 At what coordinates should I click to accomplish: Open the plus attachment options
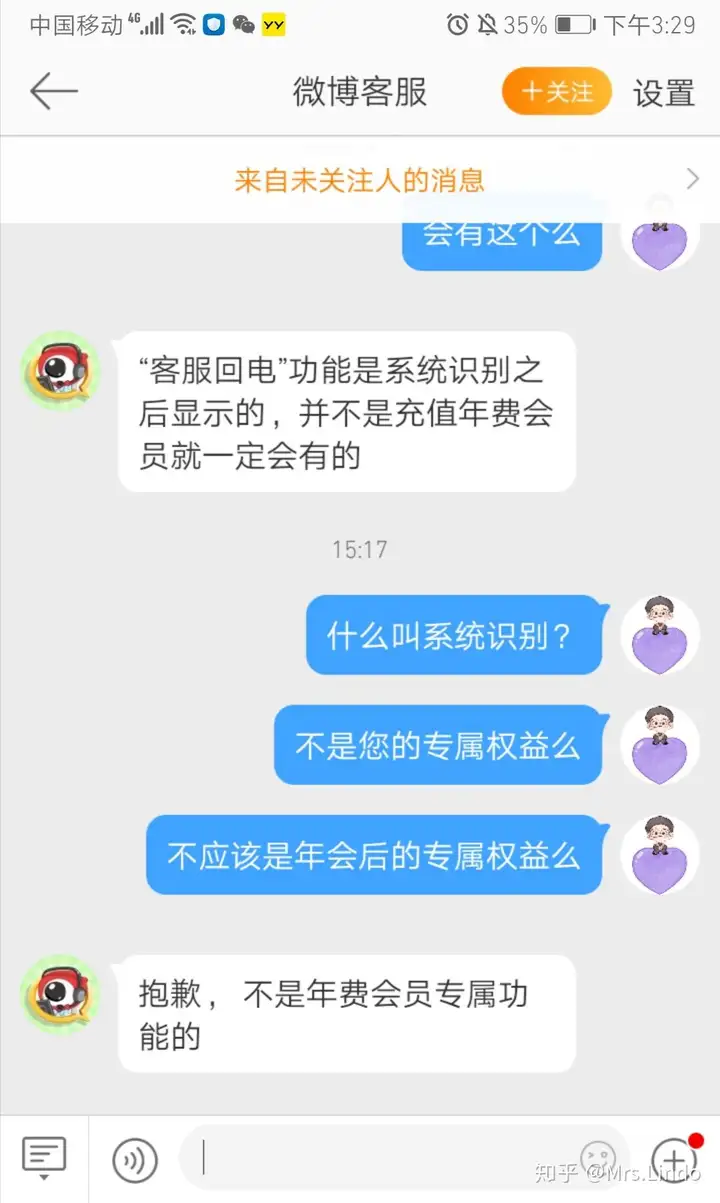[674, 1158]
